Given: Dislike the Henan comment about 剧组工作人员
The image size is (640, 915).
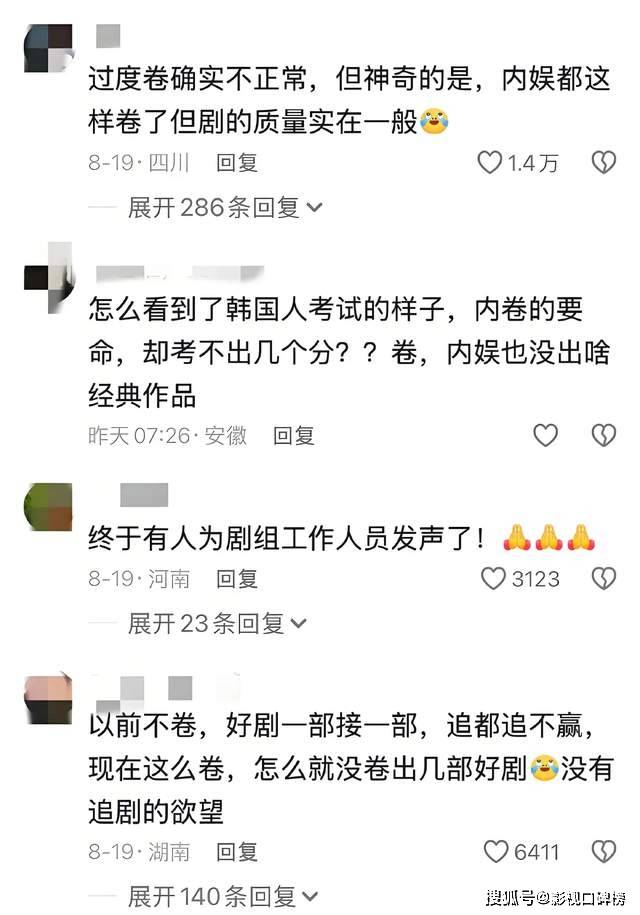Looking at the screenshot, I should pyautogui.click(x=603, y=579).
